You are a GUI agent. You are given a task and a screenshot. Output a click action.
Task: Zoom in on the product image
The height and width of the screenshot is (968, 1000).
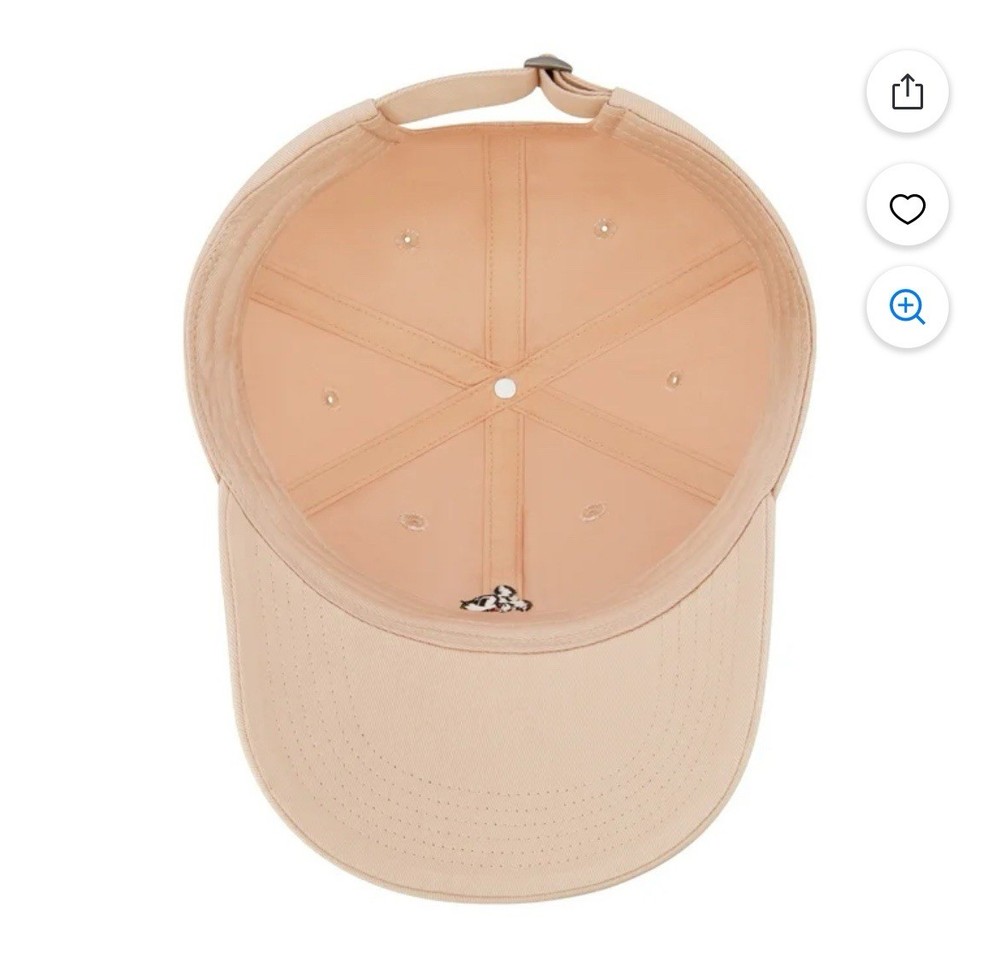pyautogui.click(x=907, y=307)
